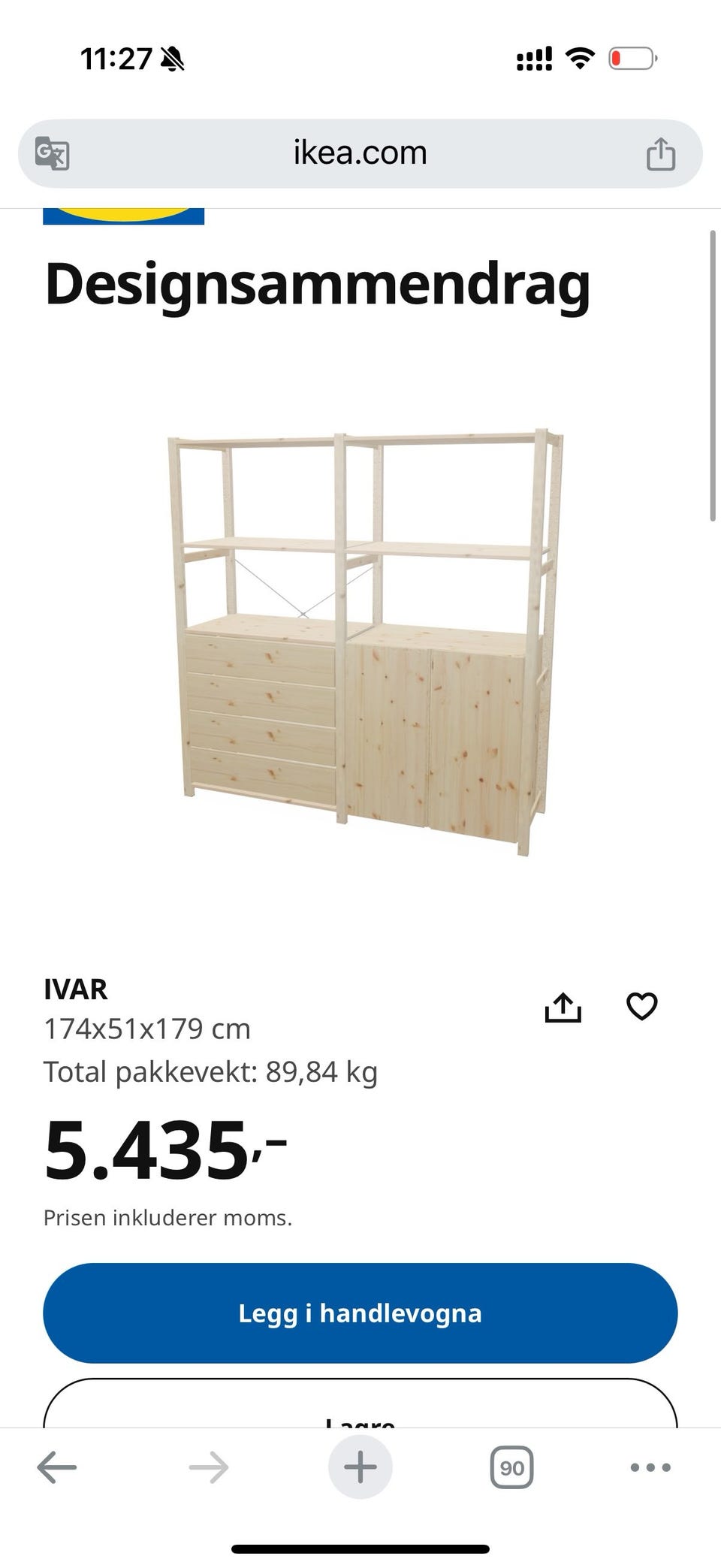This screenshot has height=1568, width=721.
Task: Open the ikea.com address bar
Action: tap(360, 153)
